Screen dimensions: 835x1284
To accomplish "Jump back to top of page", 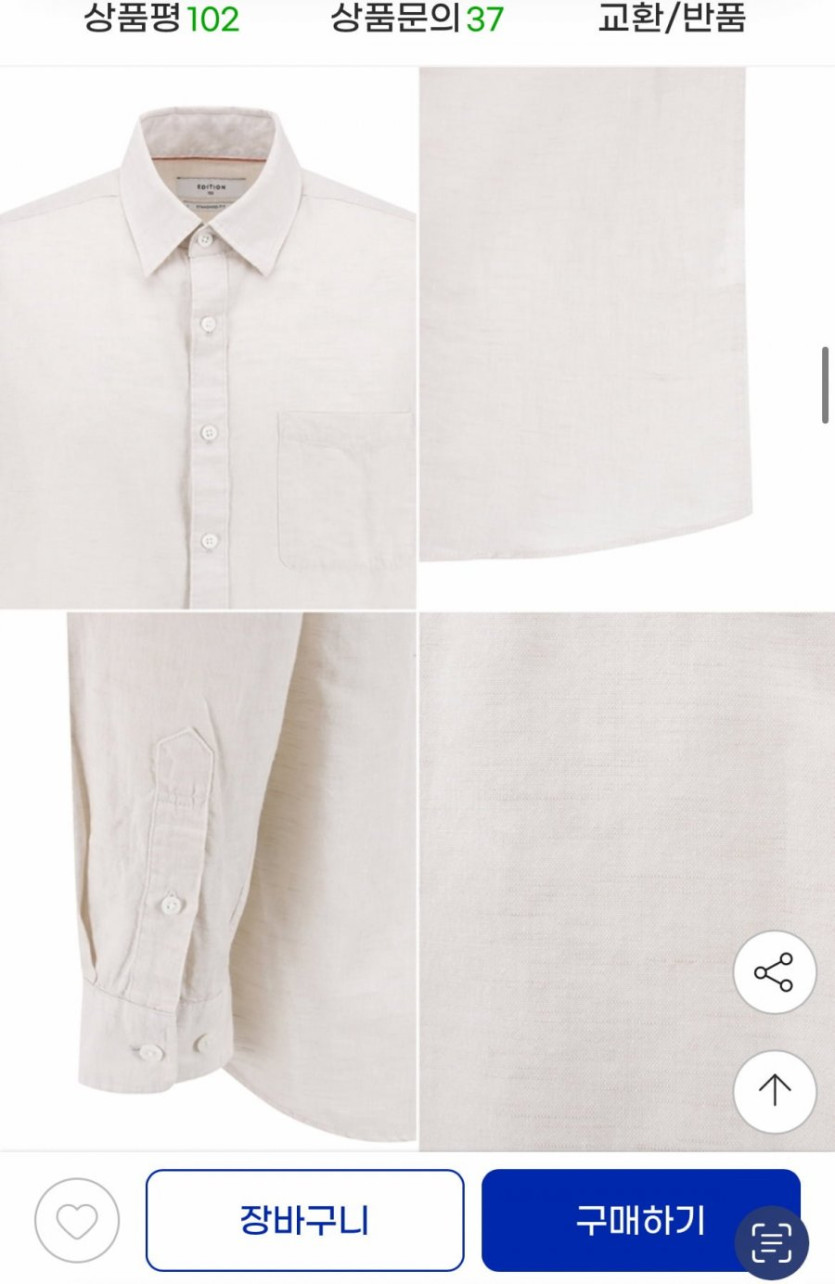I will tap(774, 1091).
